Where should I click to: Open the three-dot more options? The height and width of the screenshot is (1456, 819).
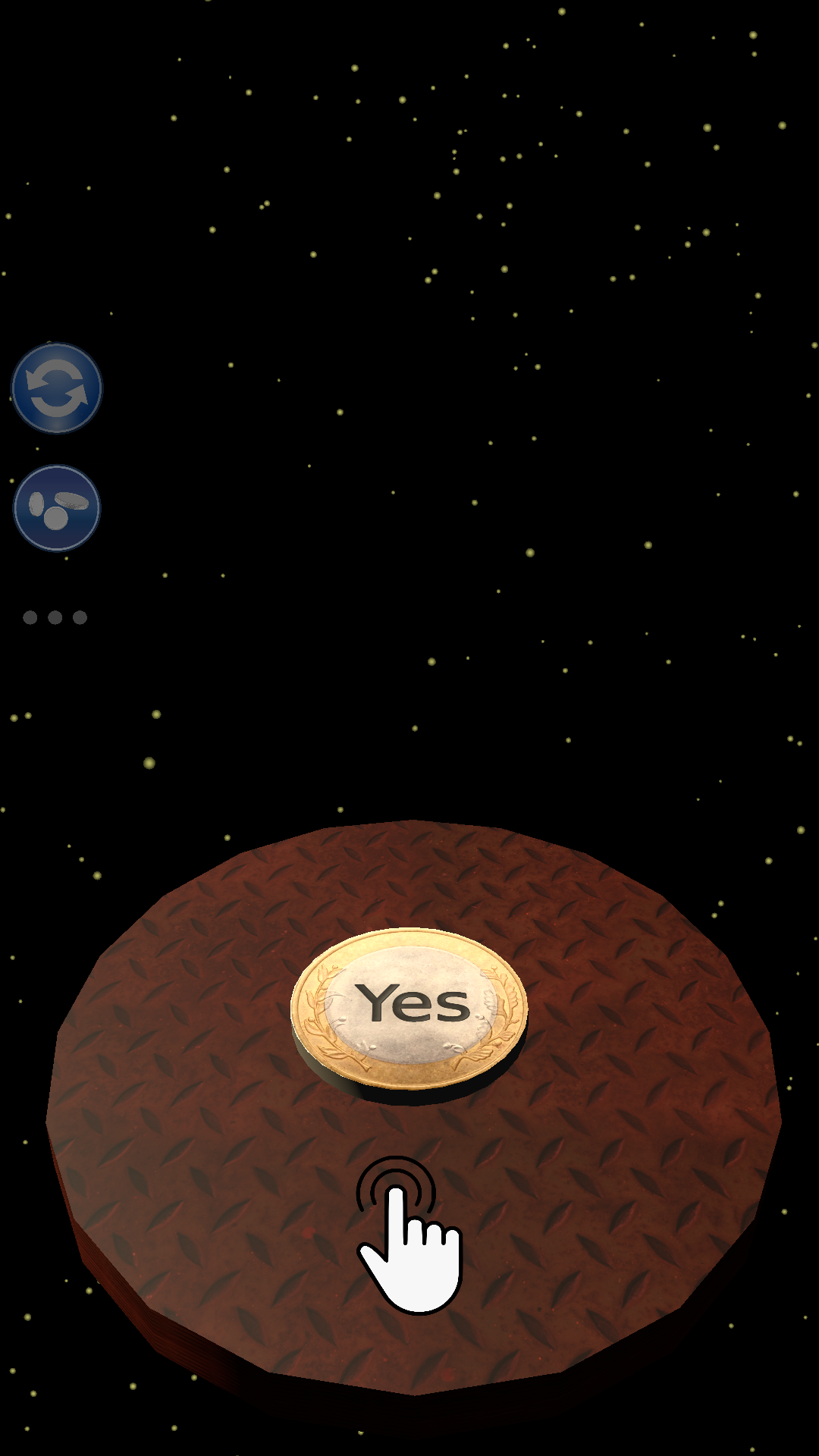click(55, 617)
